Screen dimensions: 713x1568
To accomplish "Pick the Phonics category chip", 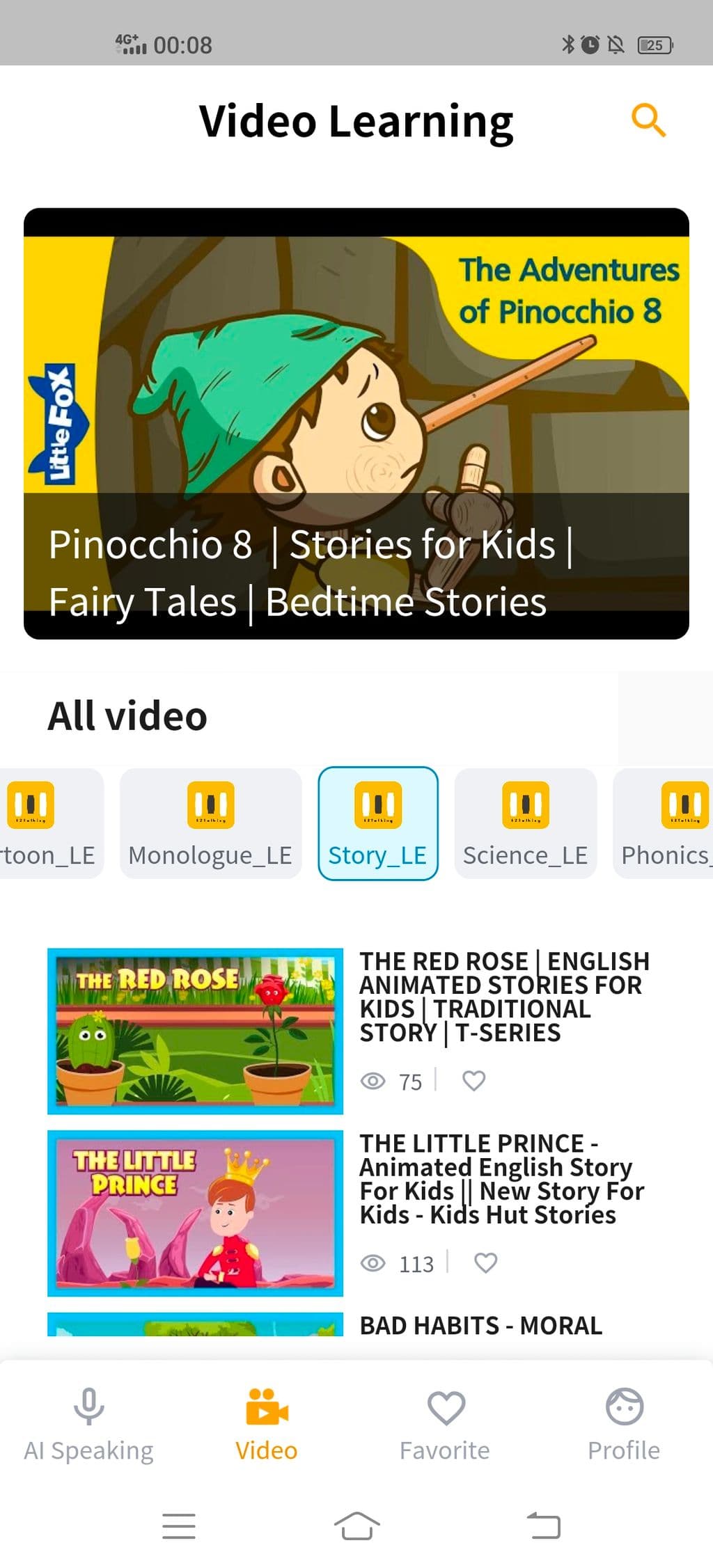I will (x=664, y=823).
